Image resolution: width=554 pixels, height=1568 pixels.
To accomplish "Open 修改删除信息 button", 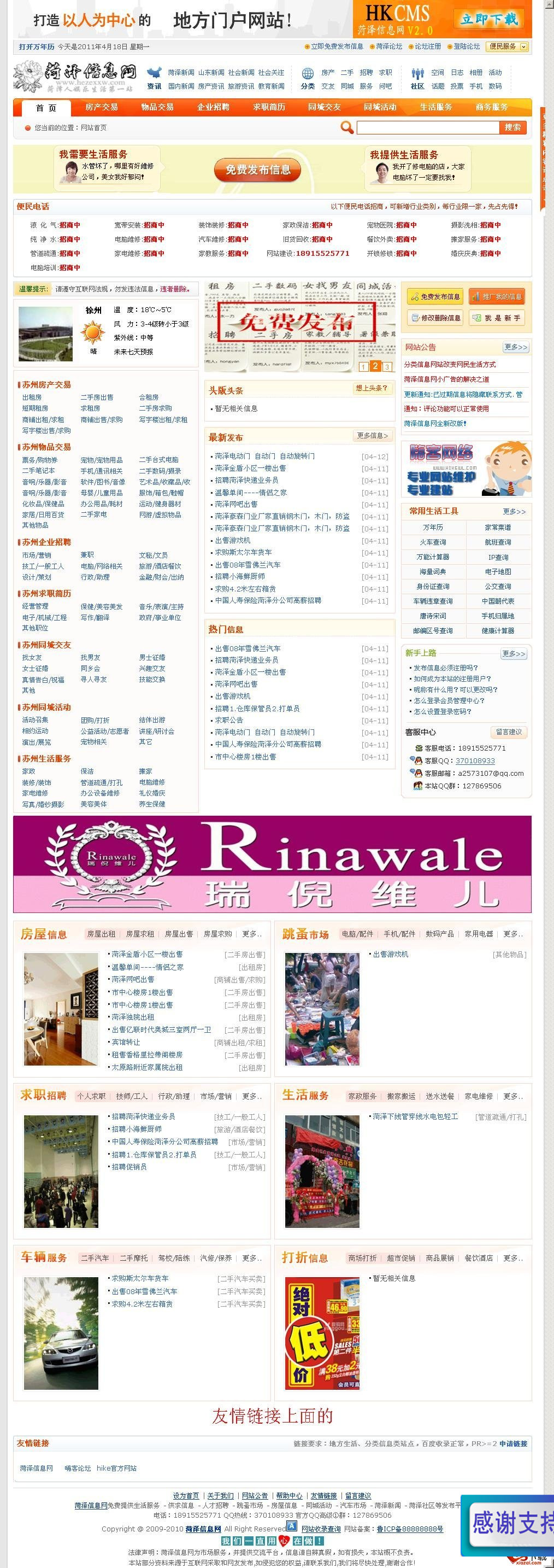I will [435, 318].
